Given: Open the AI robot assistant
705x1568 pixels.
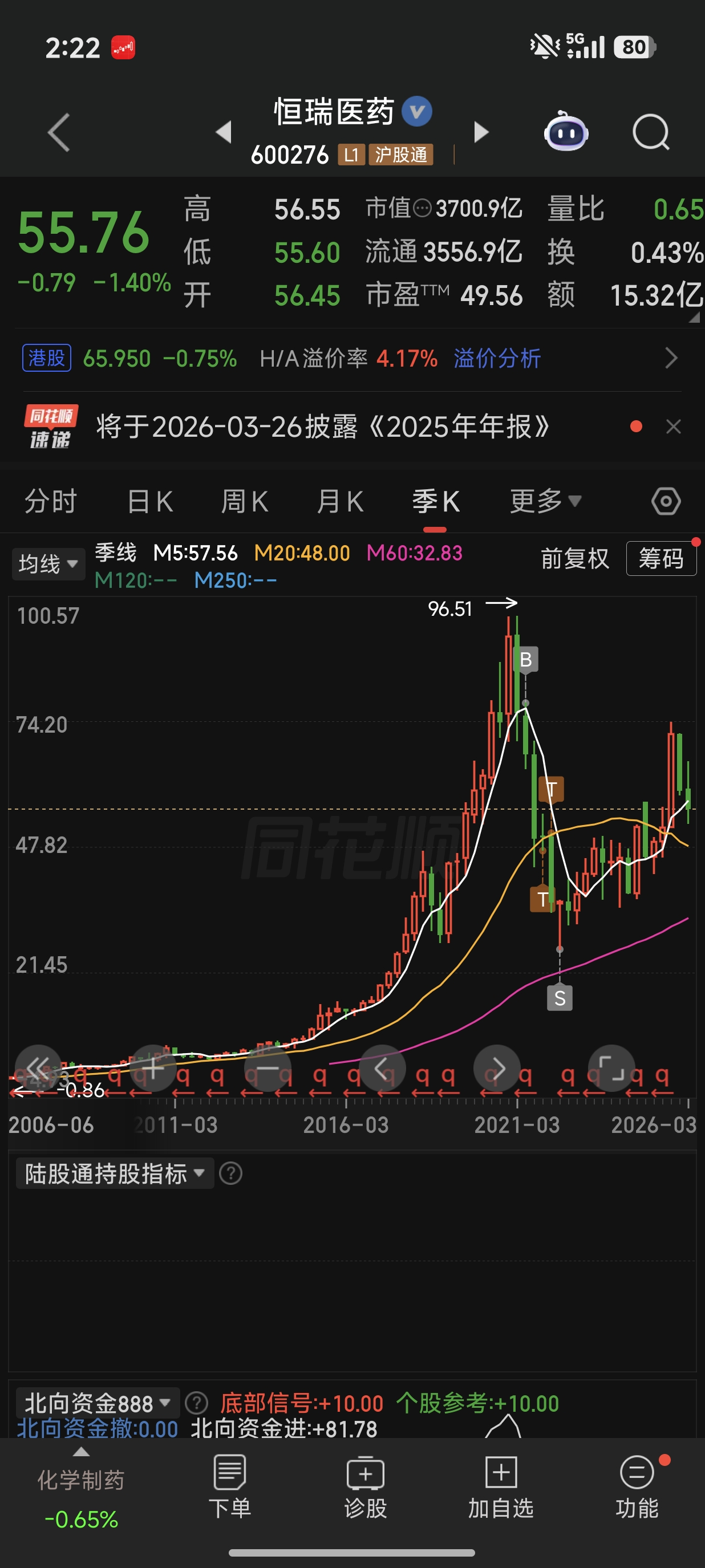Looking at the screenshot, I should pyautogui.click(x=566, y=132).
